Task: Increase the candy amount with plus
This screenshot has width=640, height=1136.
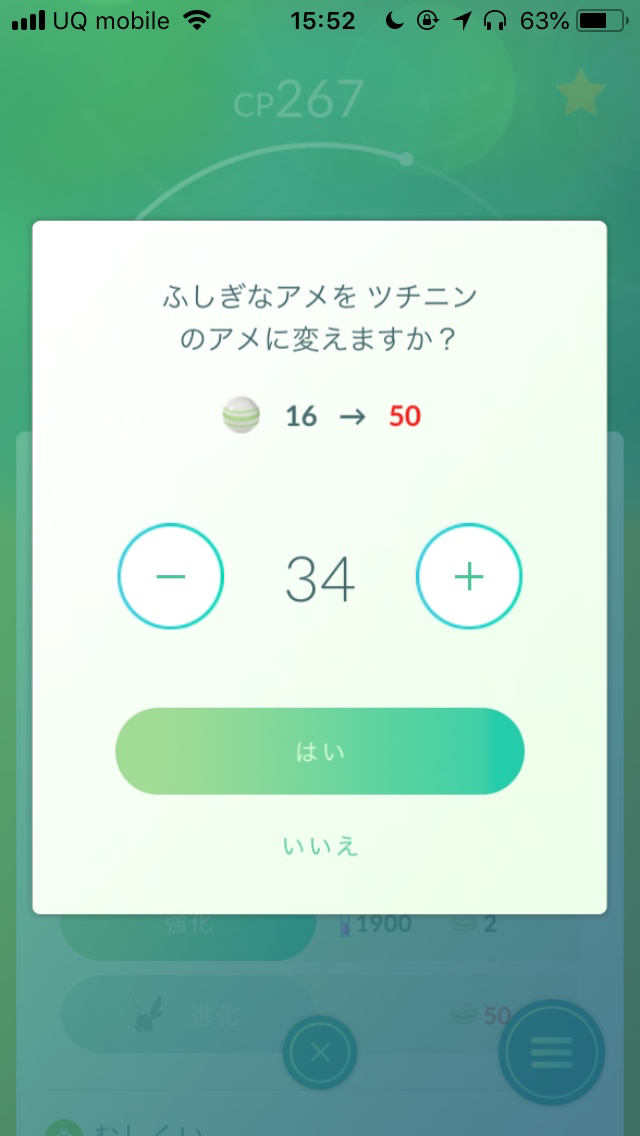Action: point(468,577)
